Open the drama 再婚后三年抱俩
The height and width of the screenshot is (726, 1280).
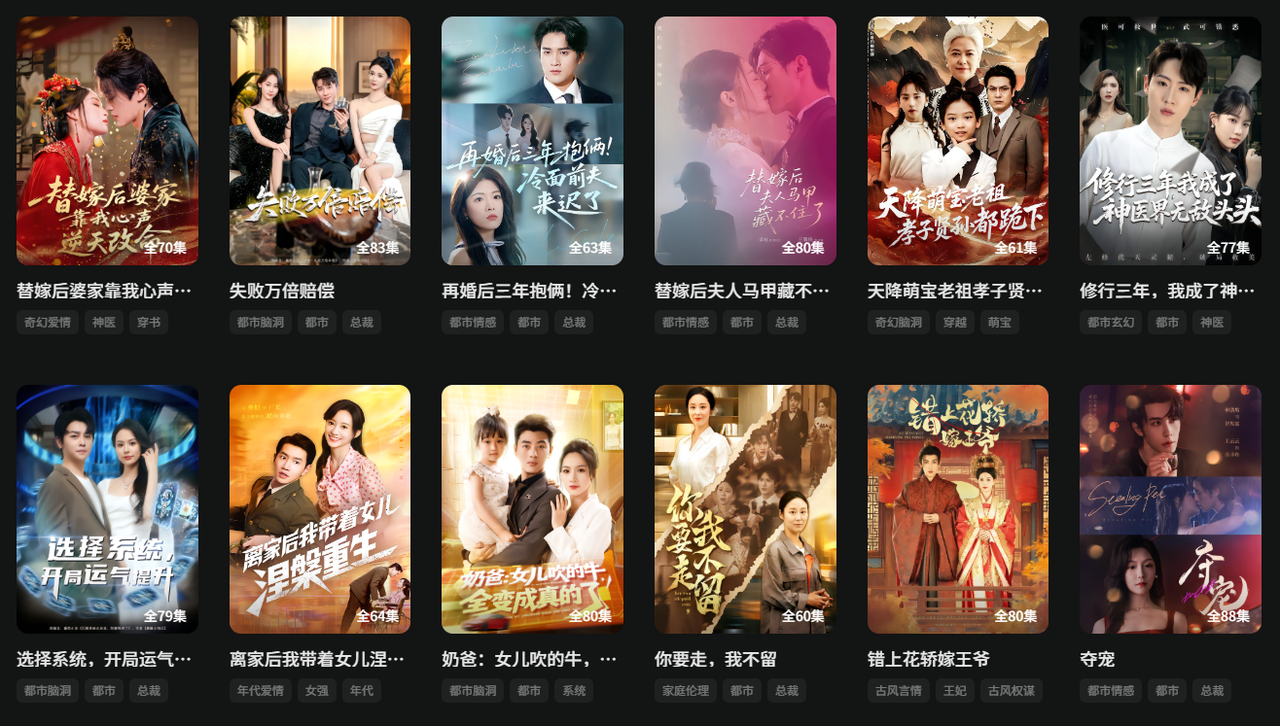coord(532,140)
